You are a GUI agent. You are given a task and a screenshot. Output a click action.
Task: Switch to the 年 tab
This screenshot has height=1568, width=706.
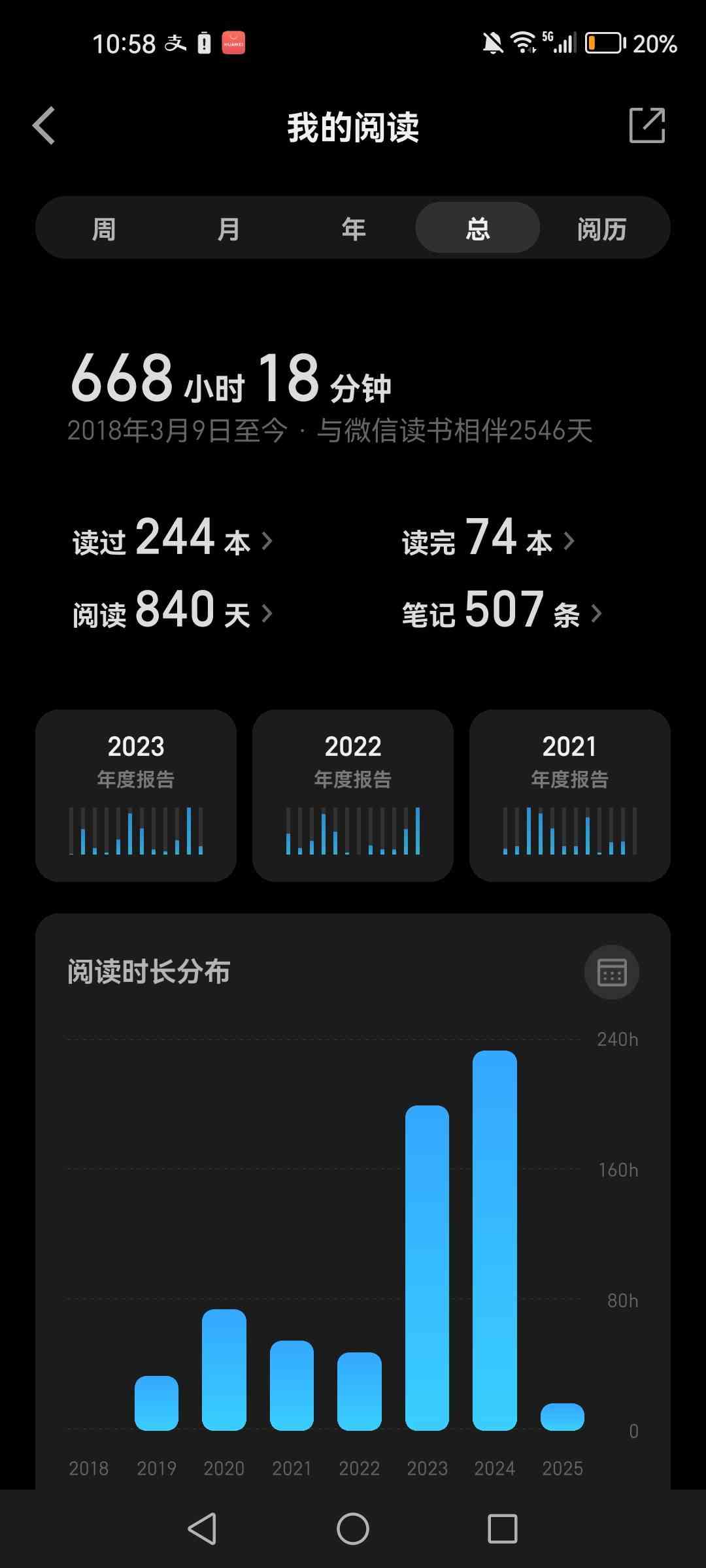(x=353, y=229)
